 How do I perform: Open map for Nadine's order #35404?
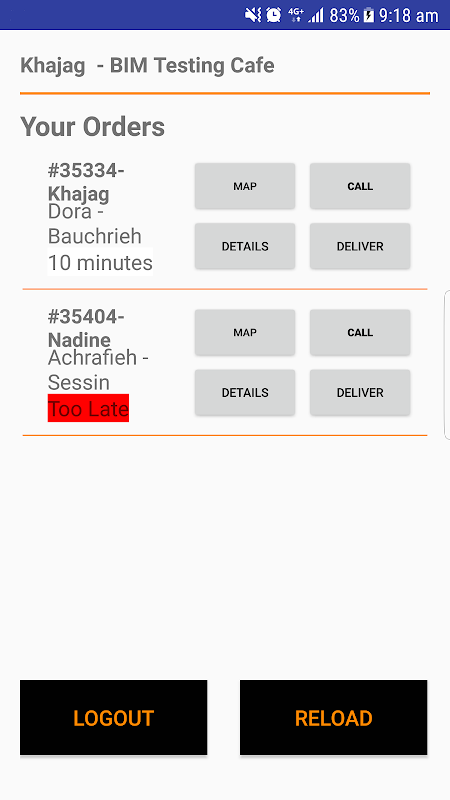point(245,333)
